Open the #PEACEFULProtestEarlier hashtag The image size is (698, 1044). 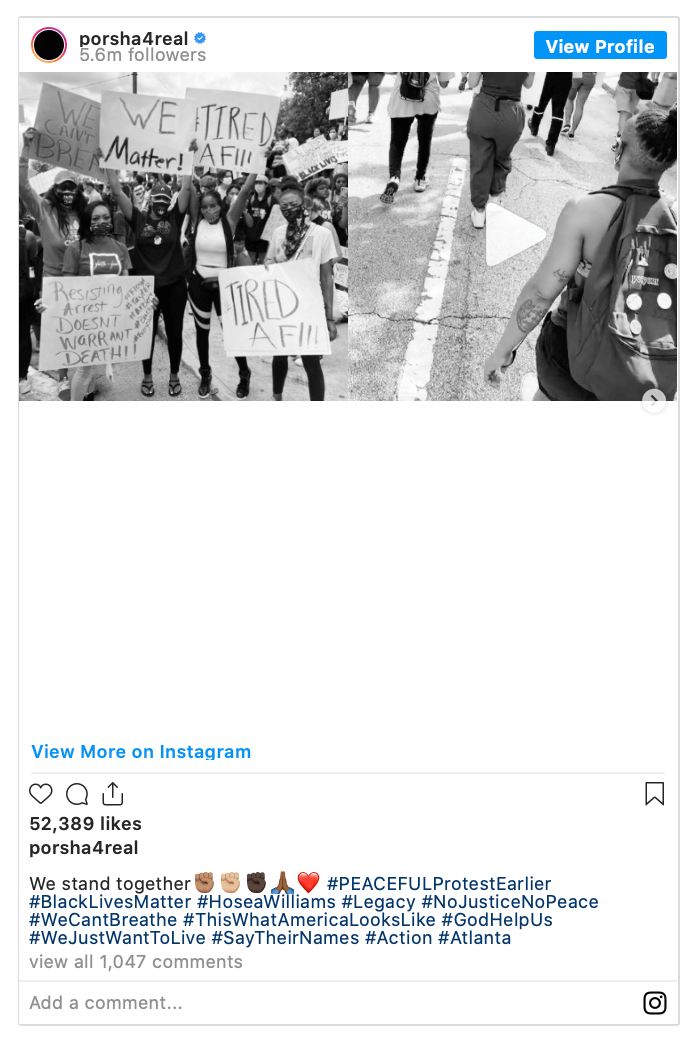pos(439,884)
